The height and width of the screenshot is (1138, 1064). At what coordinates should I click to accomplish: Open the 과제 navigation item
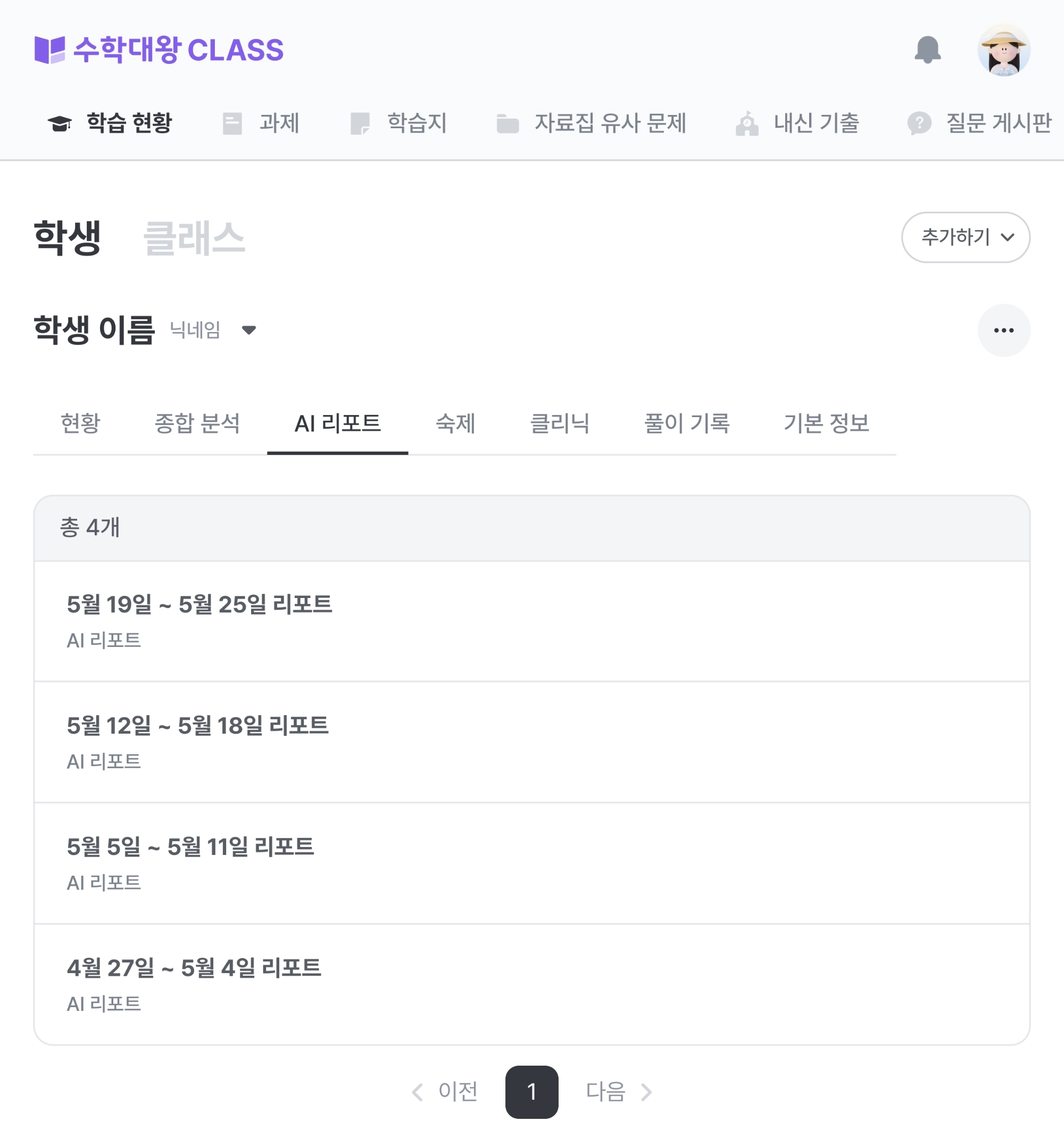point(261,123)
